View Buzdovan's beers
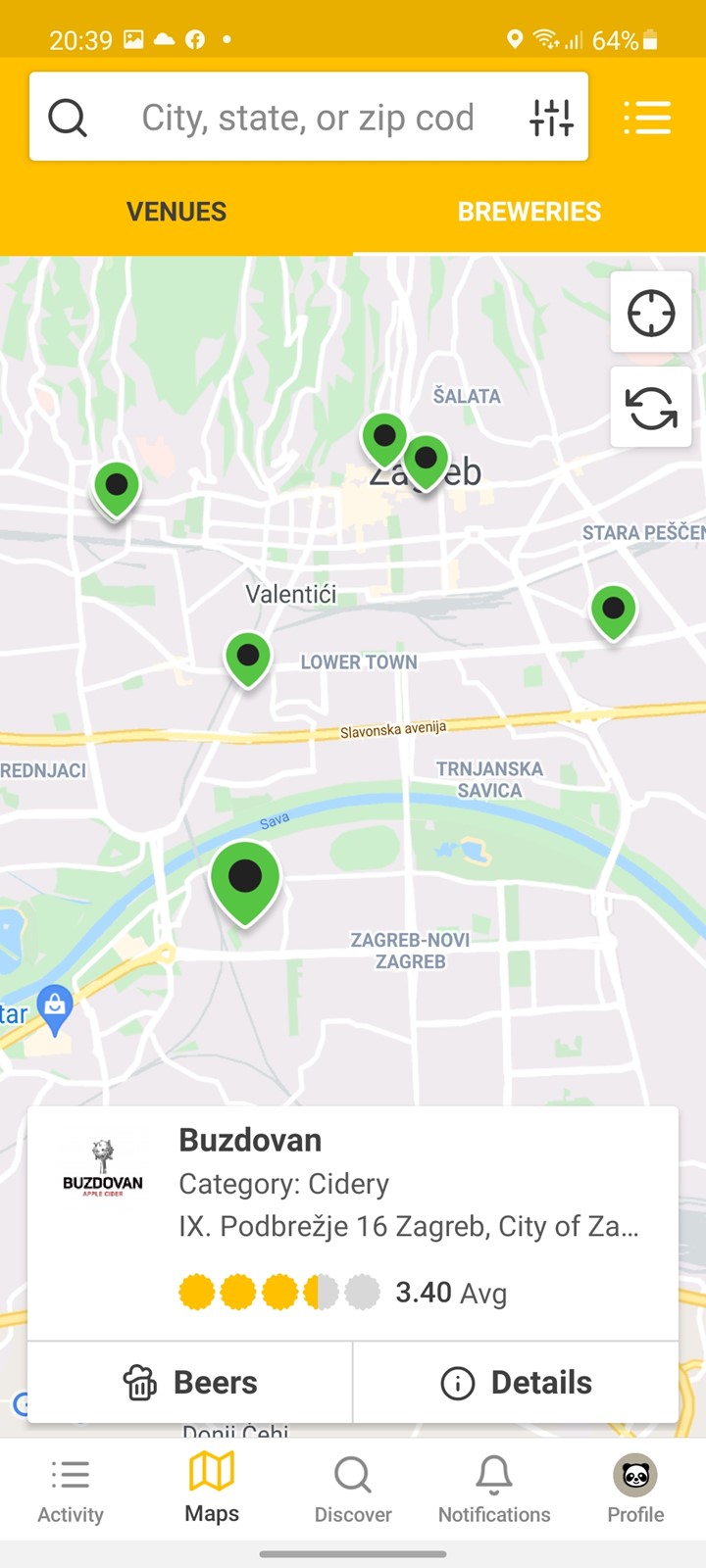This screenshot has height=1568, width=706. click(x=190, y=1382)
